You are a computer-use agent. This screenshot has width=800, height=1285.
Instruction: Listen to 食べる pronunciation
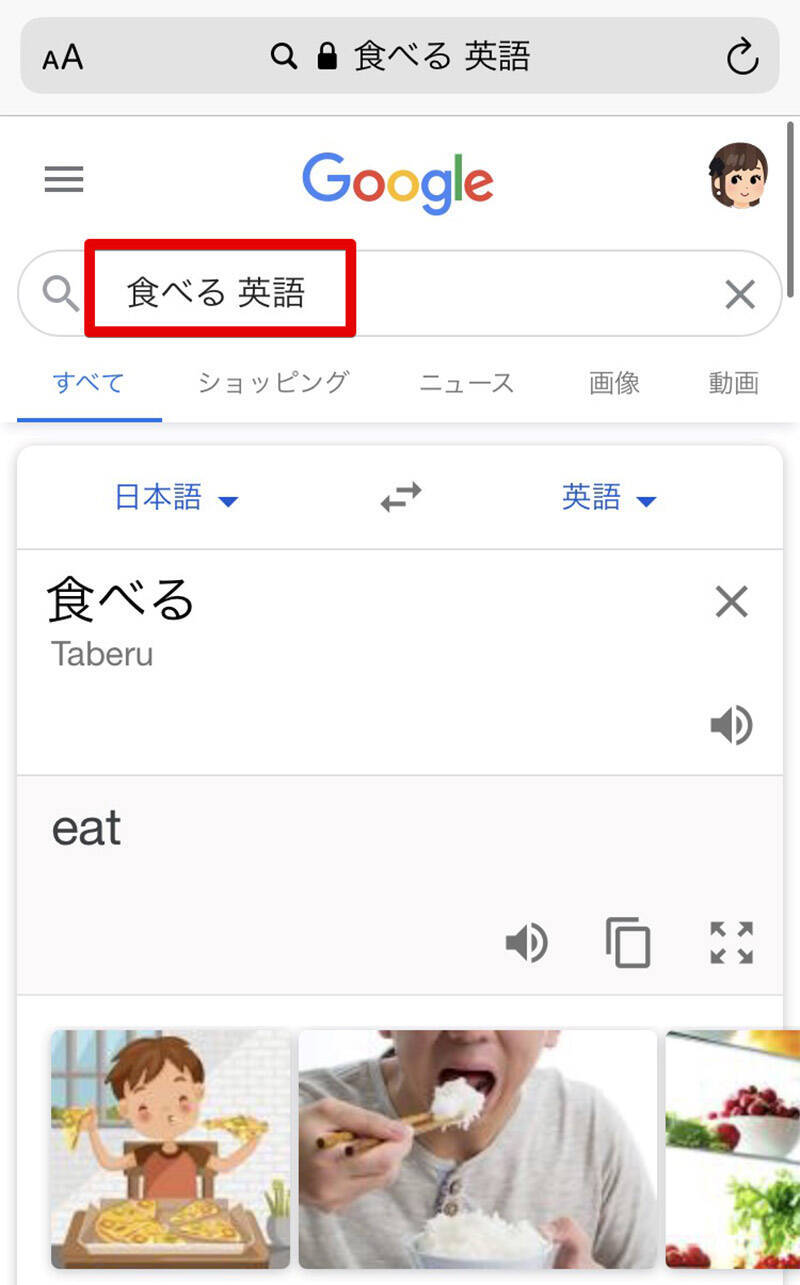(731, 726)
